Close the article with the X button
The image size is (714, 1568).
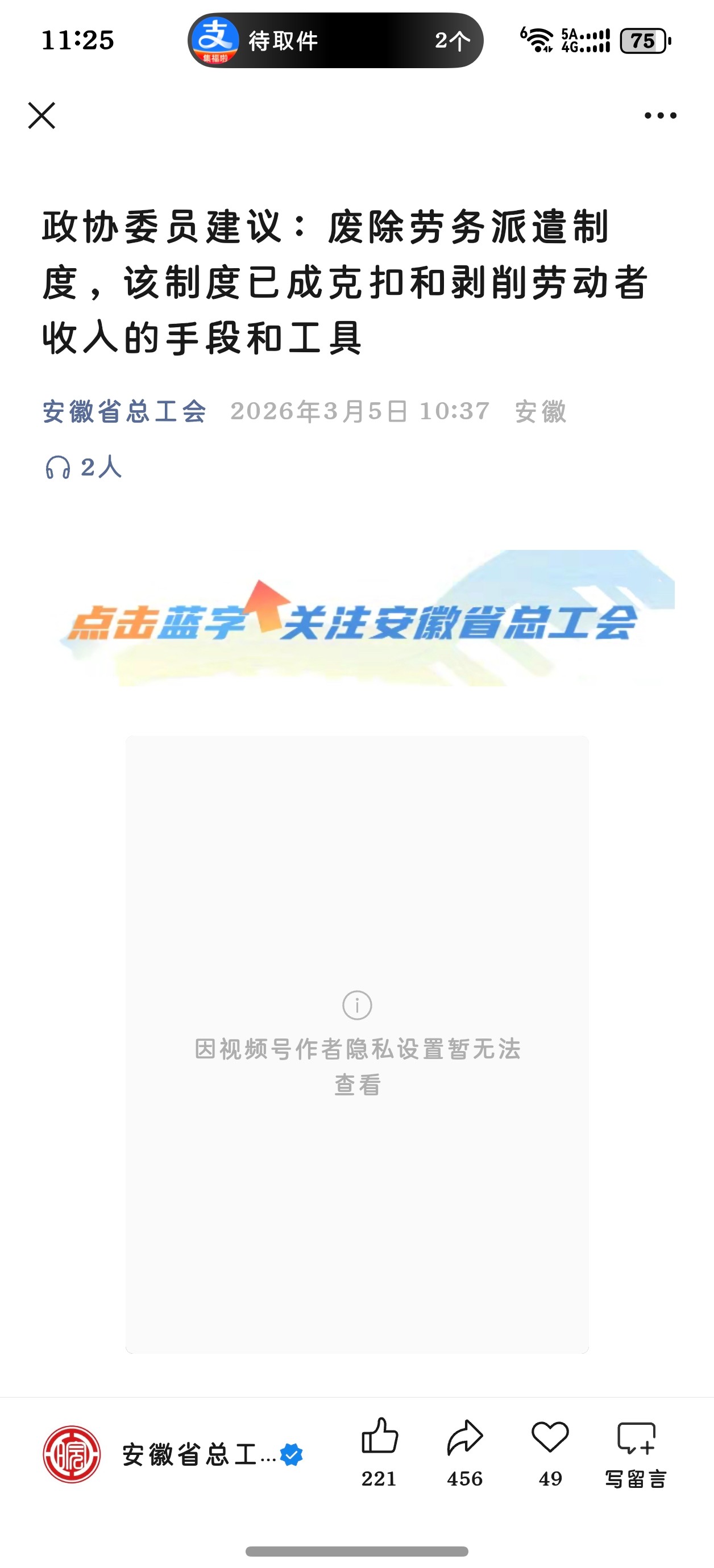[x=41, y=116]
